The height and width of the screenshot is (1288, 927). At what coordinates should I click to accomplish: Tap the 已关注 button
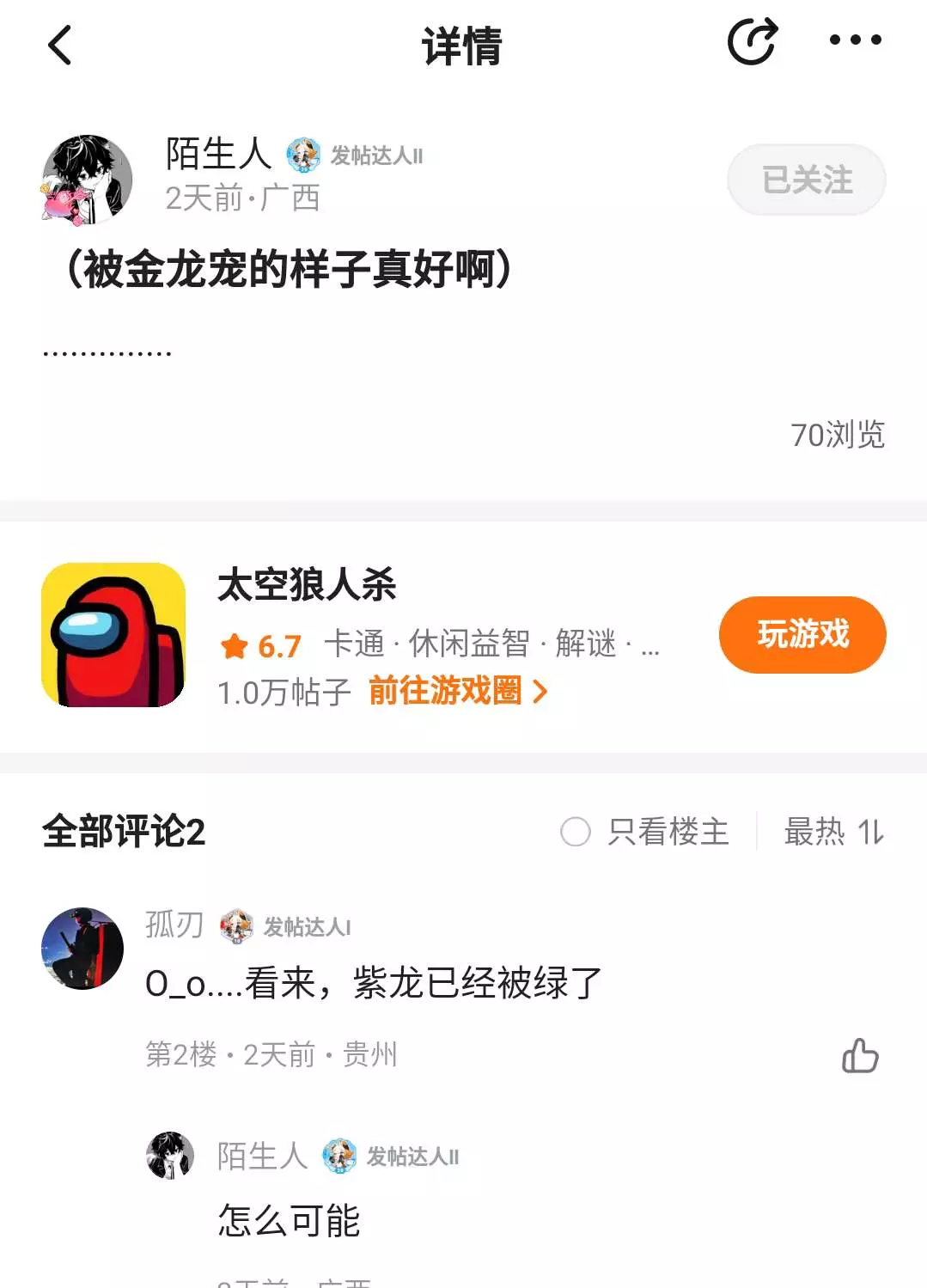point(806,180)
